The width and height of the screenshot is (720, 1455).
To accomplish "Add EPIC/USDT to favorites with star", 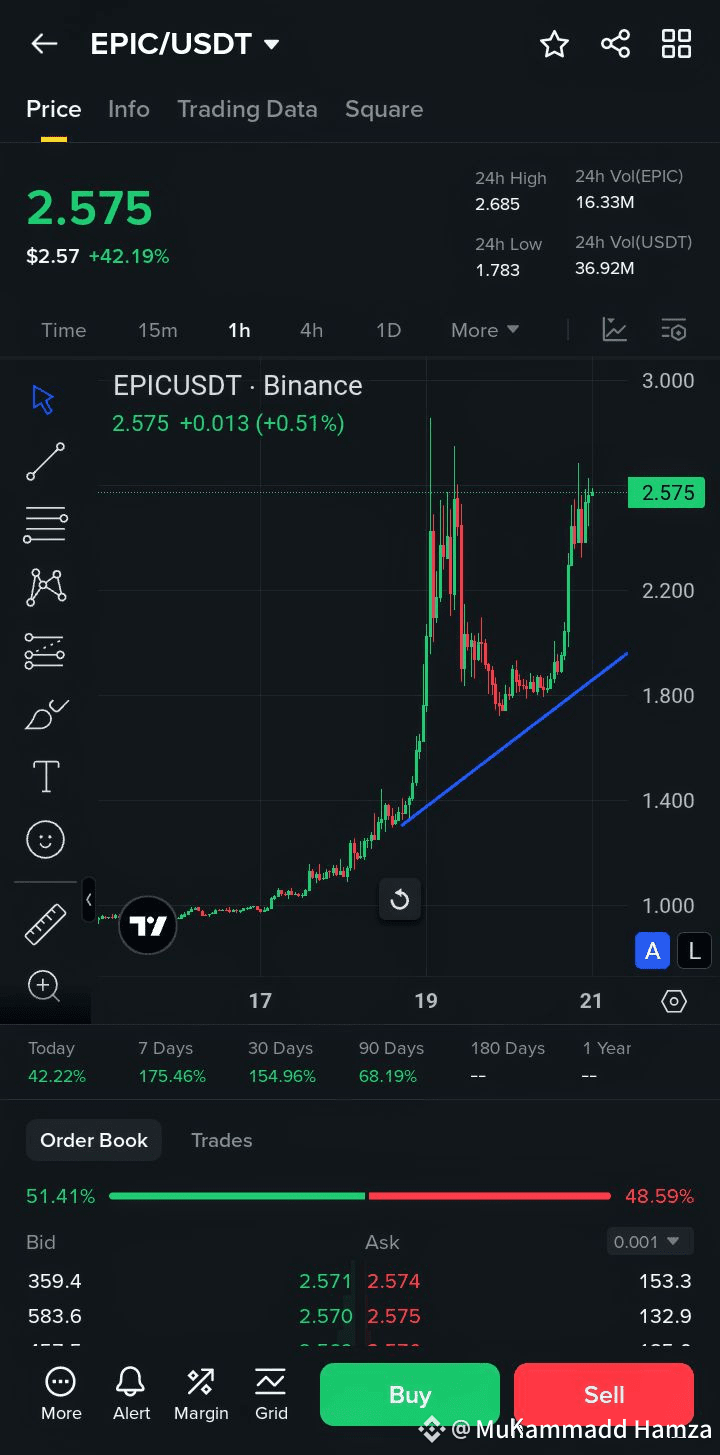I will pyautogui.click(x=554, y=44).
